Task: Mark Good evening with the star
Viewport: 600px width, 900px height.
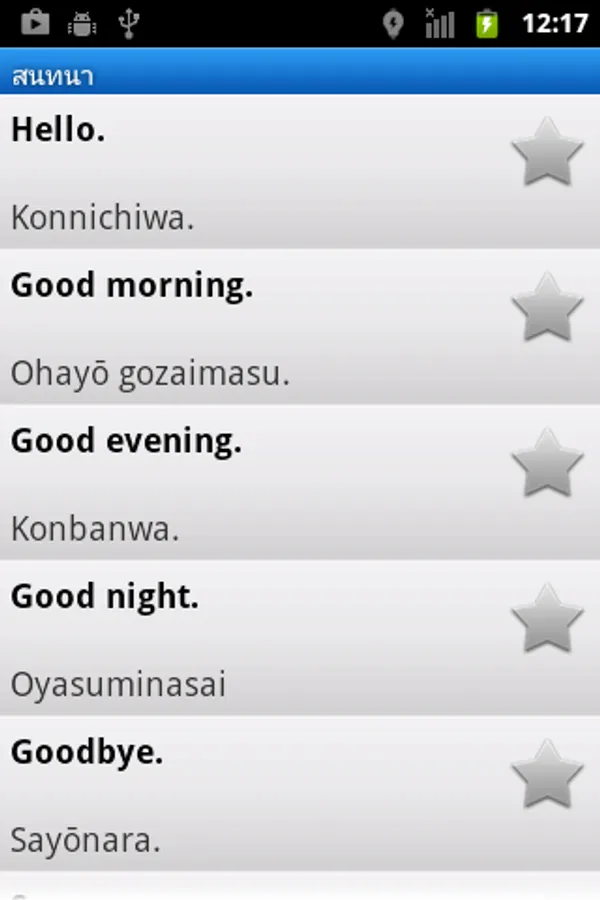Action: 547,463
